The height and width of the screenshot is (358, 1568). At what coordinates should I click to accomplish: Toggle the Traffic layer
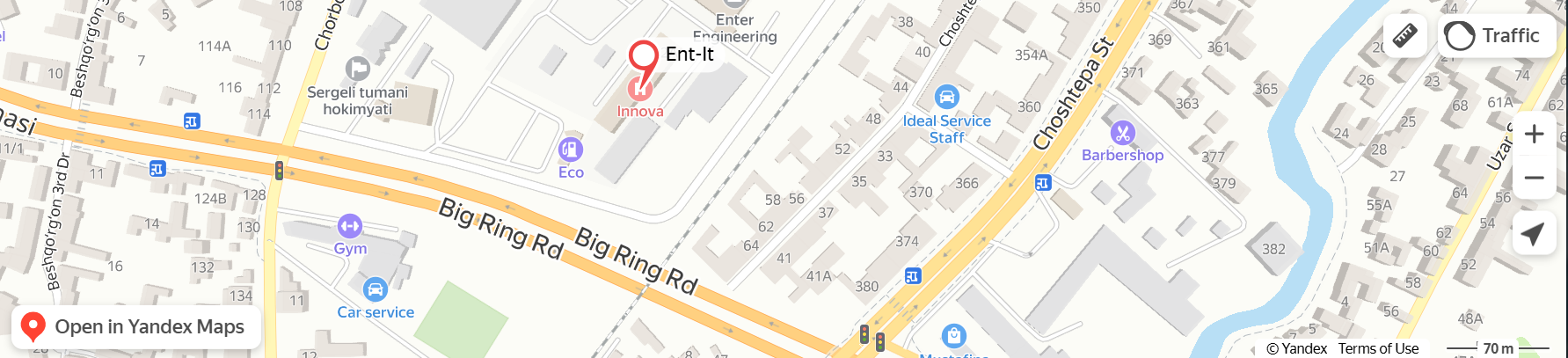(x=1497, y=36)
